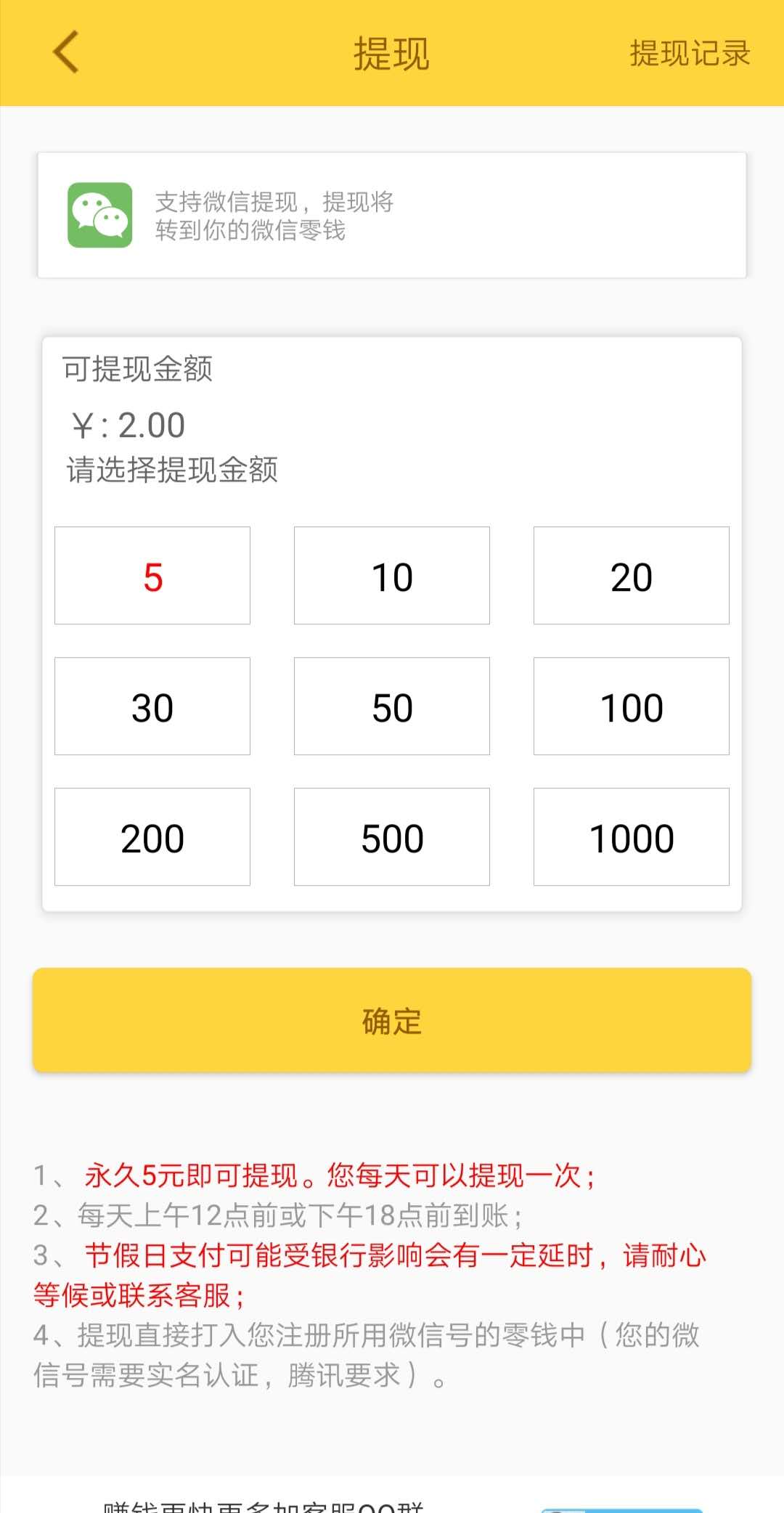The height and width of the screenshot is (1513, 784).
Task: Select 30 as the withdrawal amount
Action: [x=152, y=706]
